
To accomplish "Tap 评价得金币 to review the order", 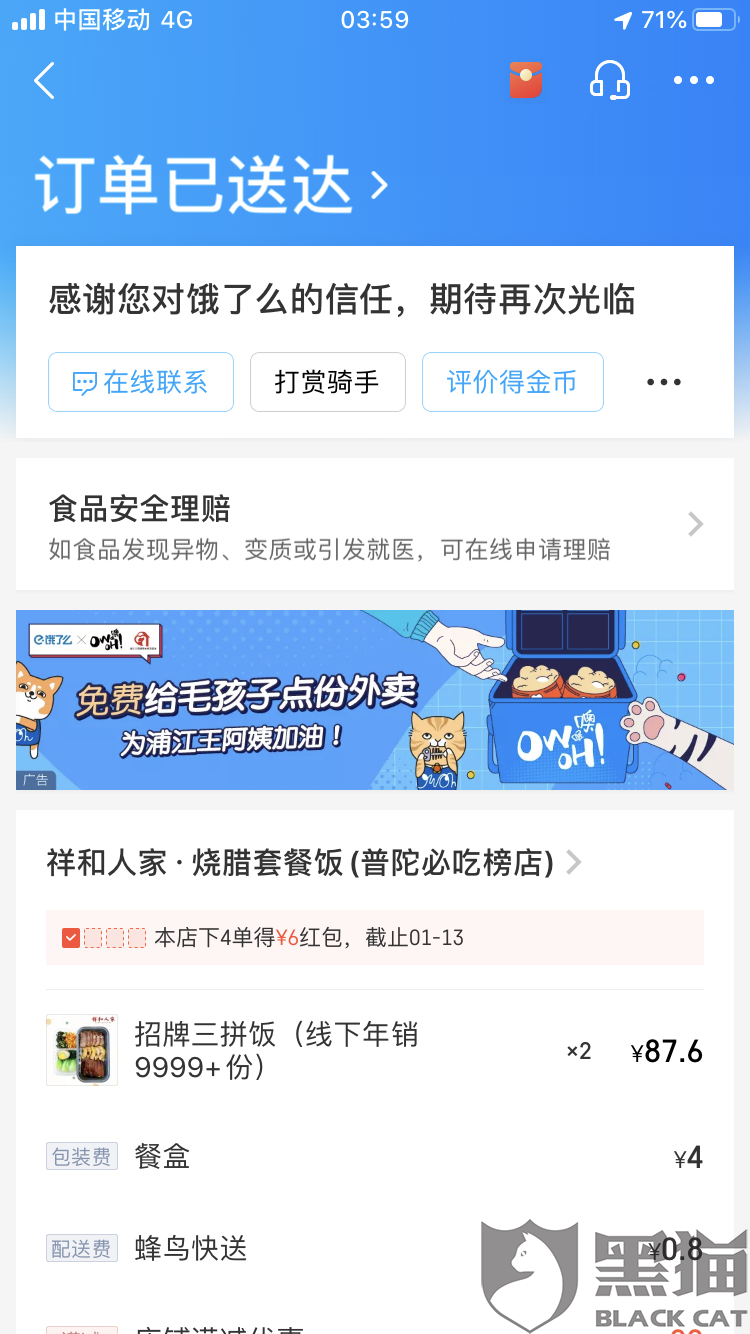I will [512, 382].
